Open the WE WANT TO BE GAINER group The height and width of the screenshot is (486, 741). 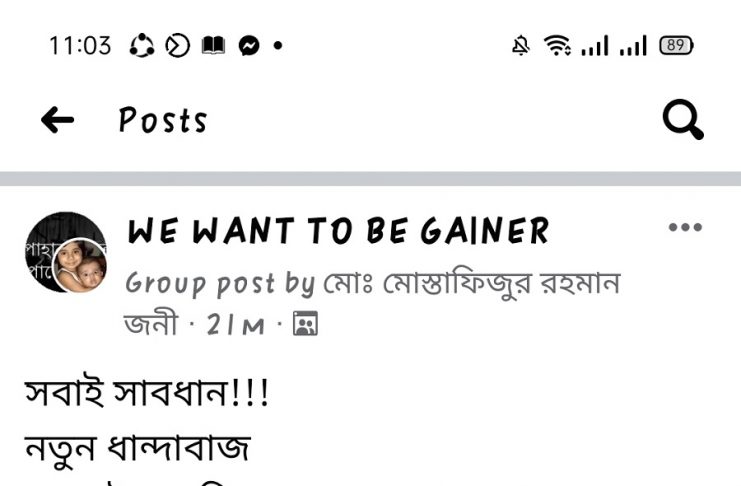click(x=338, y=232)
